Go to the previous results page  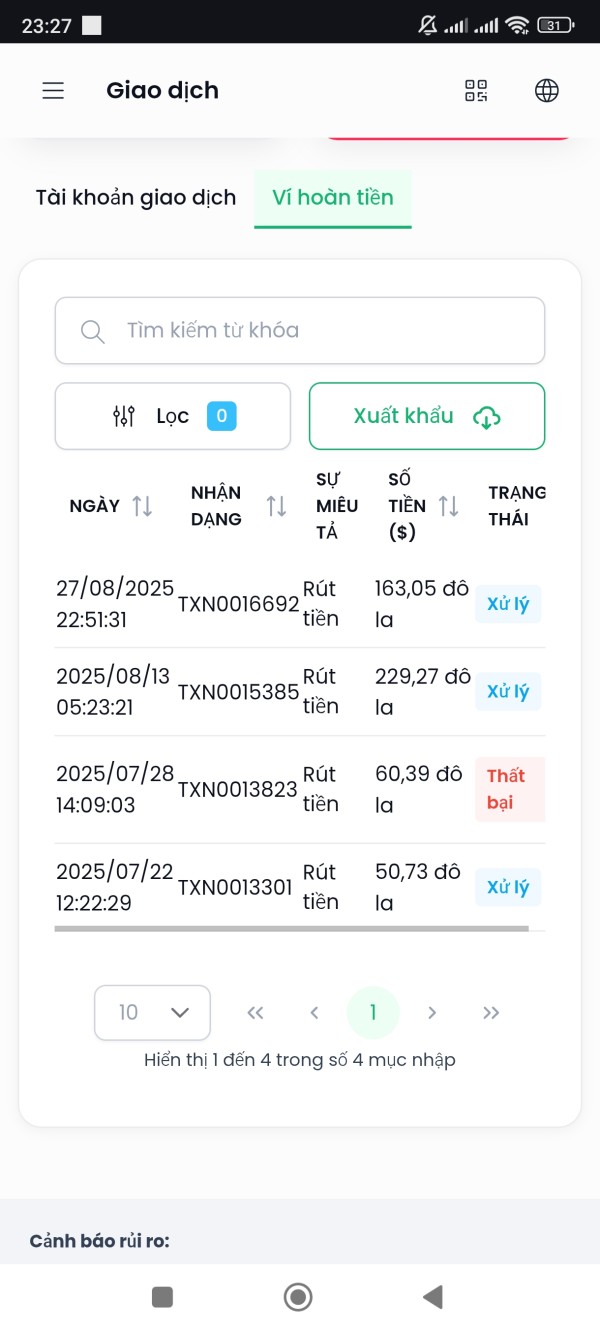(x=314, y=1013)
